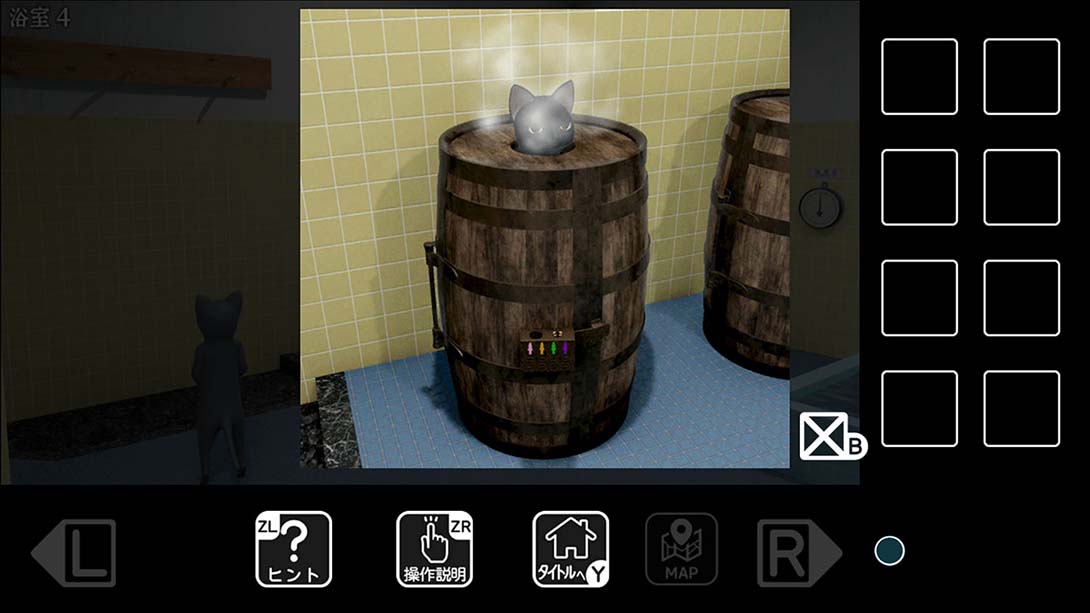This screenshot has width=1090, height=613.
Task: Open the ヒント hint button
Action: tap(293, 549)
